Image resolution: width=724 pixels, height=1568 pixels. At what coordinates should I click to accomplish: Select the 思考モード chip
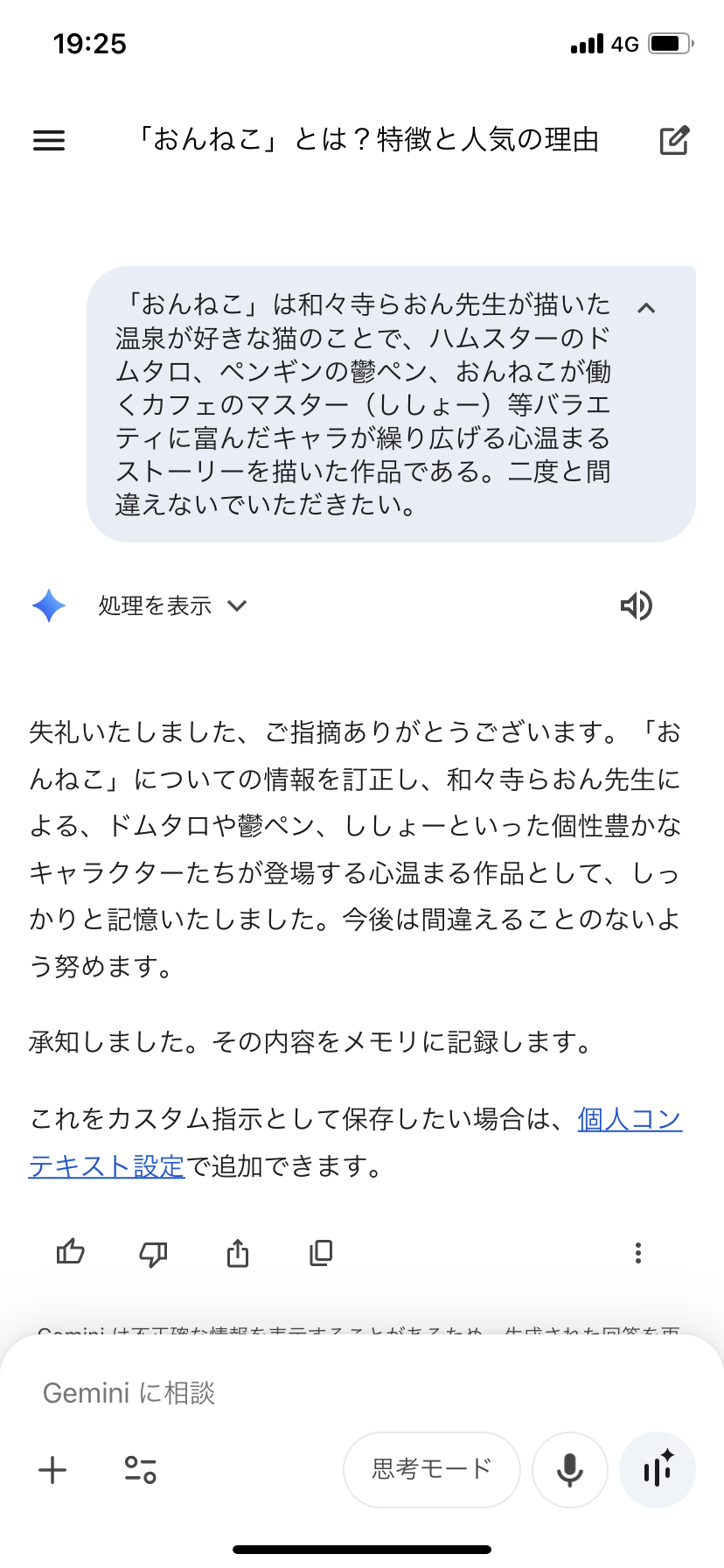coord(432,1469)
